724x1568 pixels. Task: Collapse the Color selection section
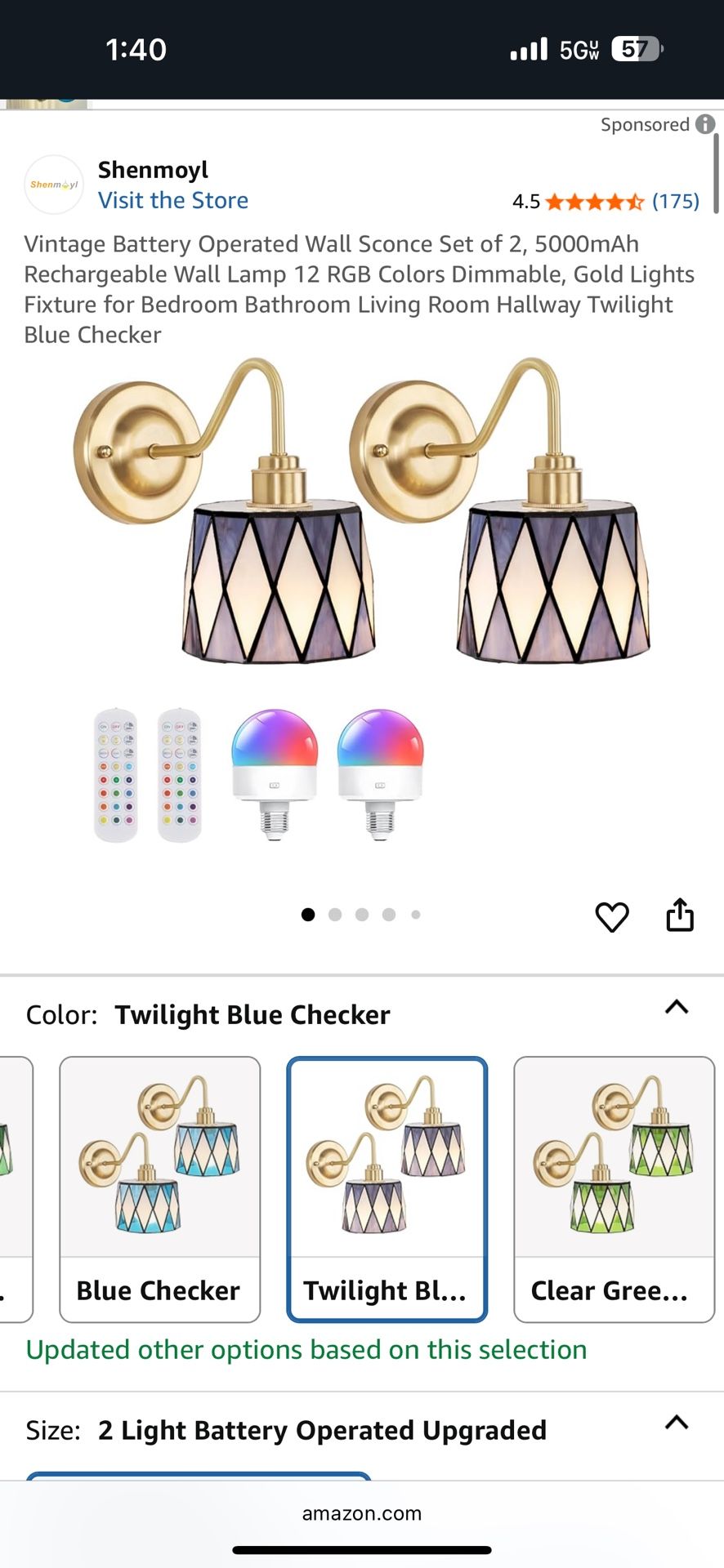[x=677, y=1007]
